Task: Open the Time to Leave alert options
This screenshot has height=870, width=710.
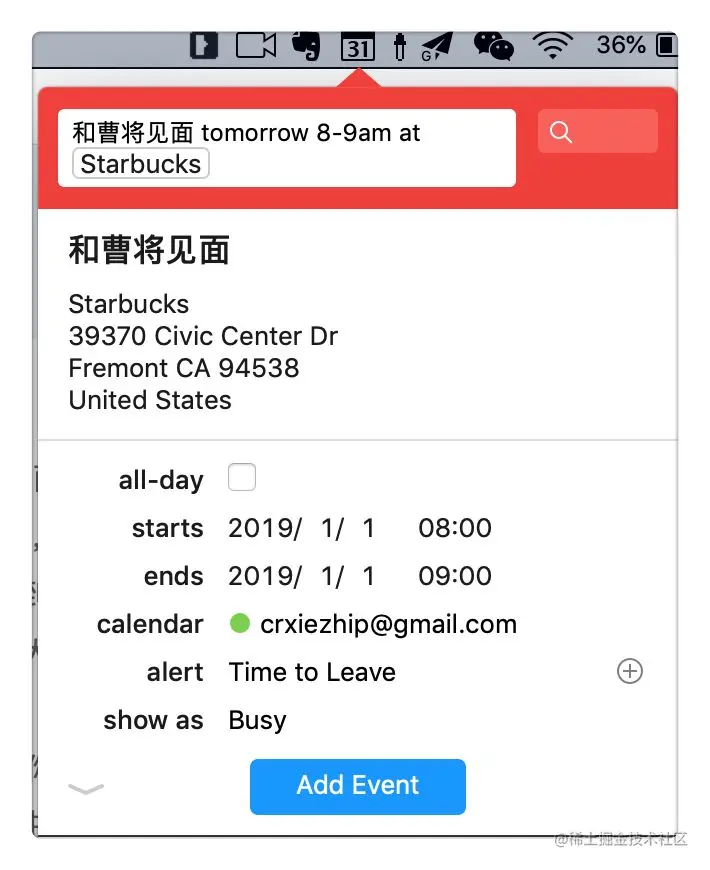Action: click(312, 672)
